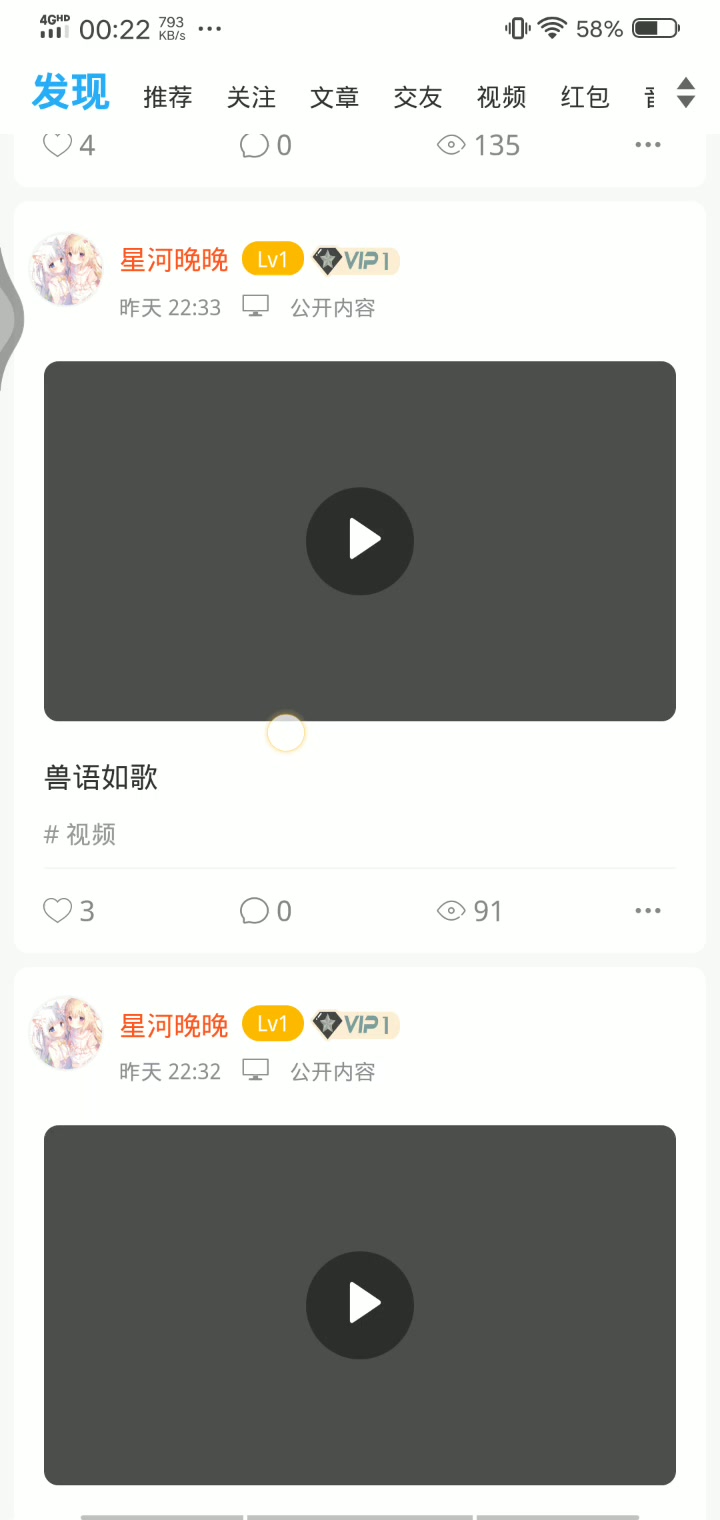Tap the hashtag # 视频
720x1520 pixels.
click(x=79, y=834)
